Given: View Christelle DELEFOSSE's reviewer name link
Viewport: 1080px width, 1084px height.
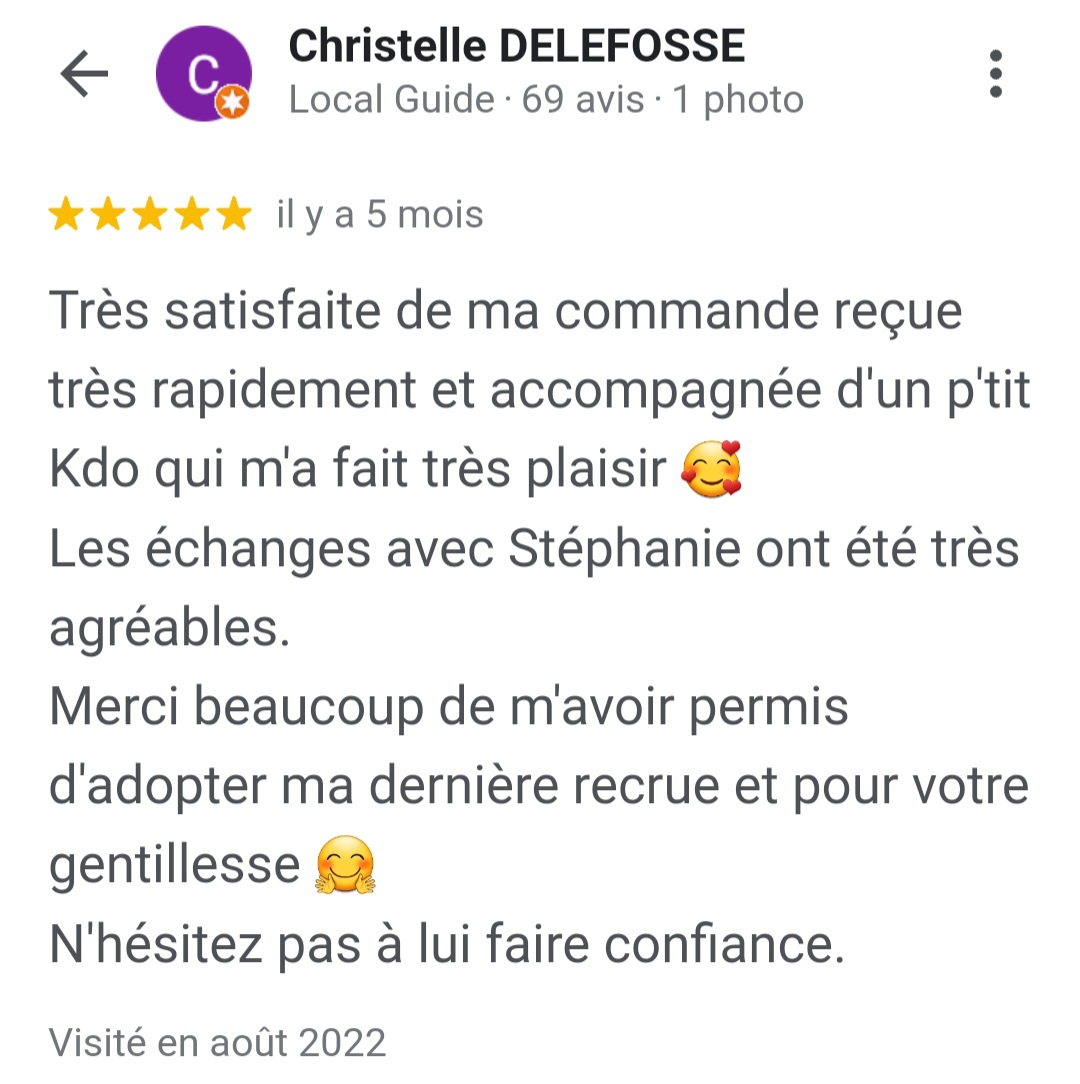Looking at the screenshot, I should [516, 46].
